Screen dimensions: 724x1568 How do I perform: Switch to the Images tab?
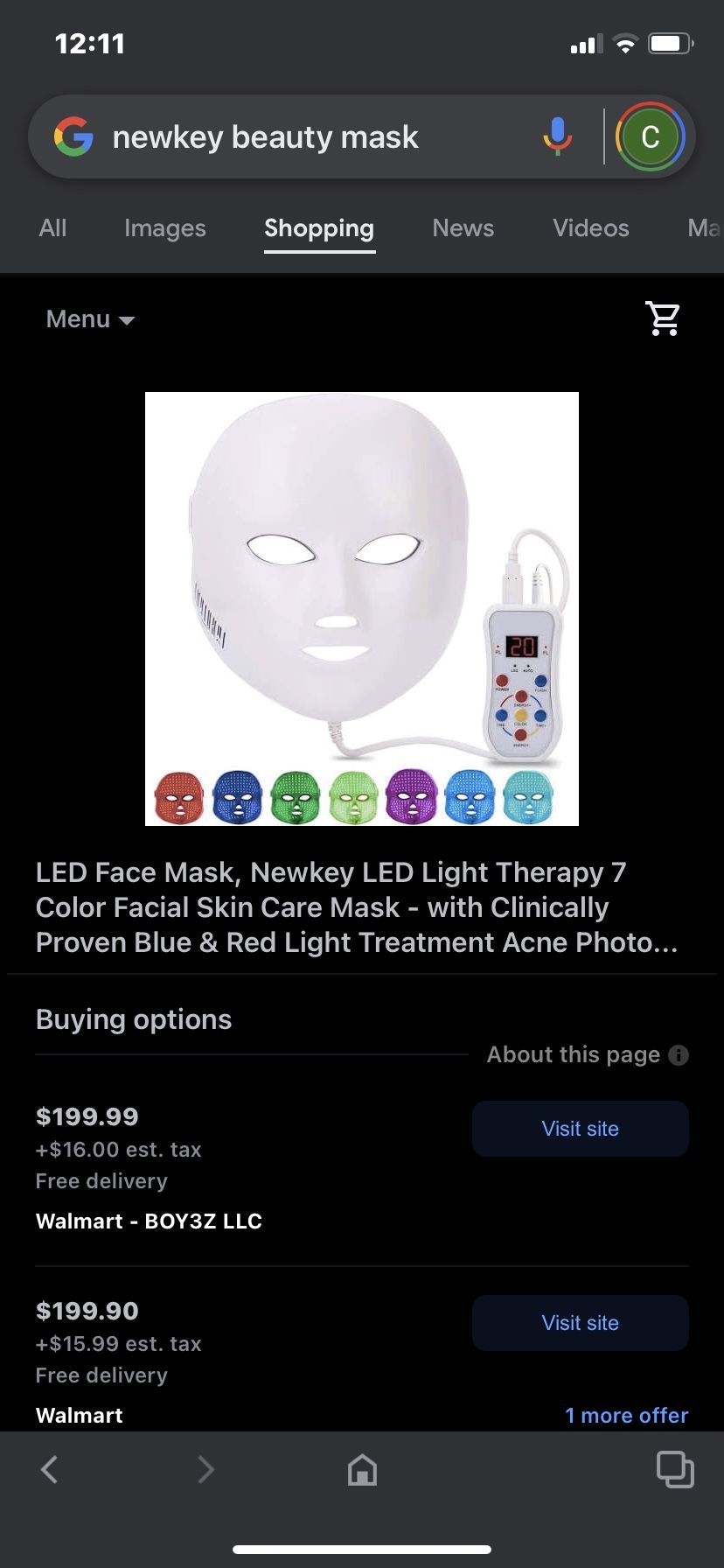coord(165,227)
